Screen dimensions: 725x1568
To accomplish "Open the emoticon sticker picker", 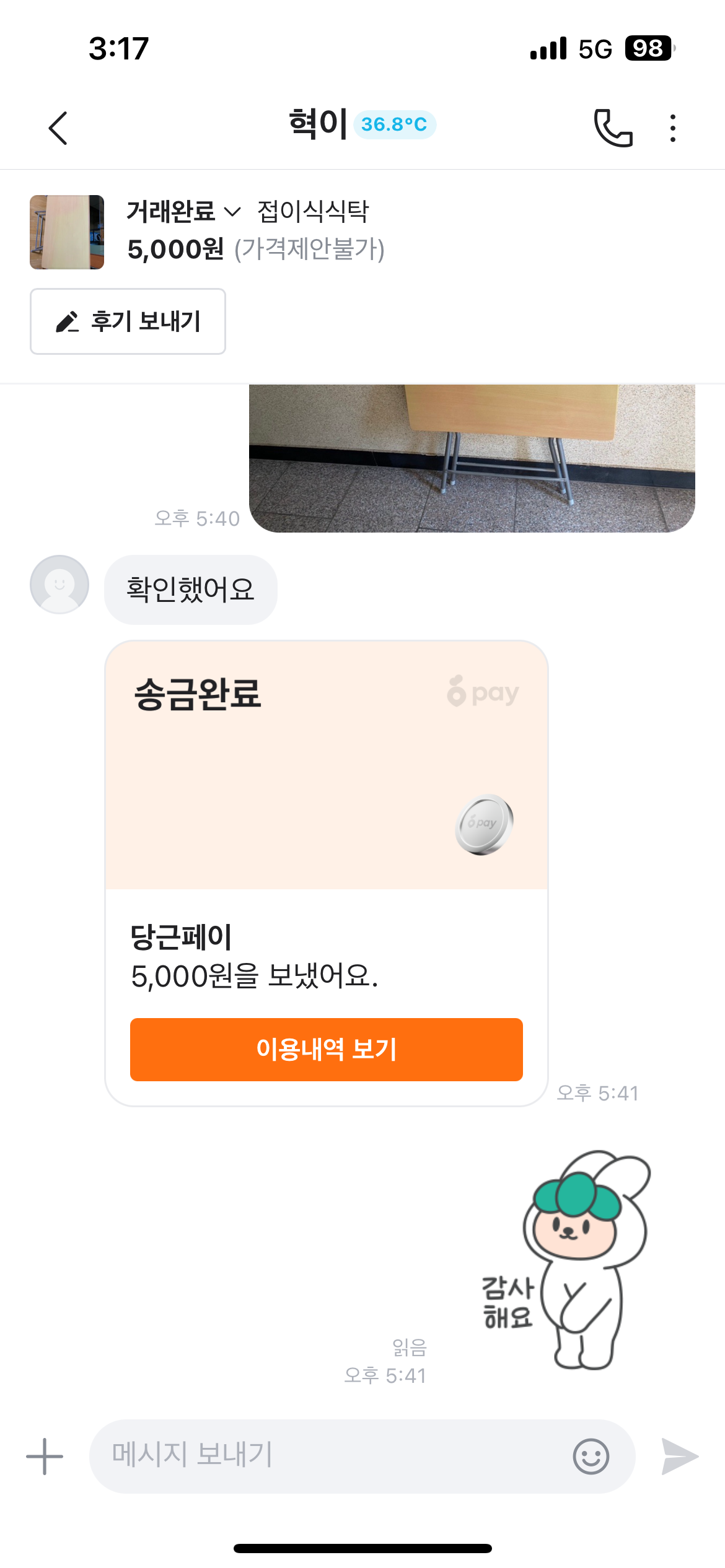I will point(591,1457).
